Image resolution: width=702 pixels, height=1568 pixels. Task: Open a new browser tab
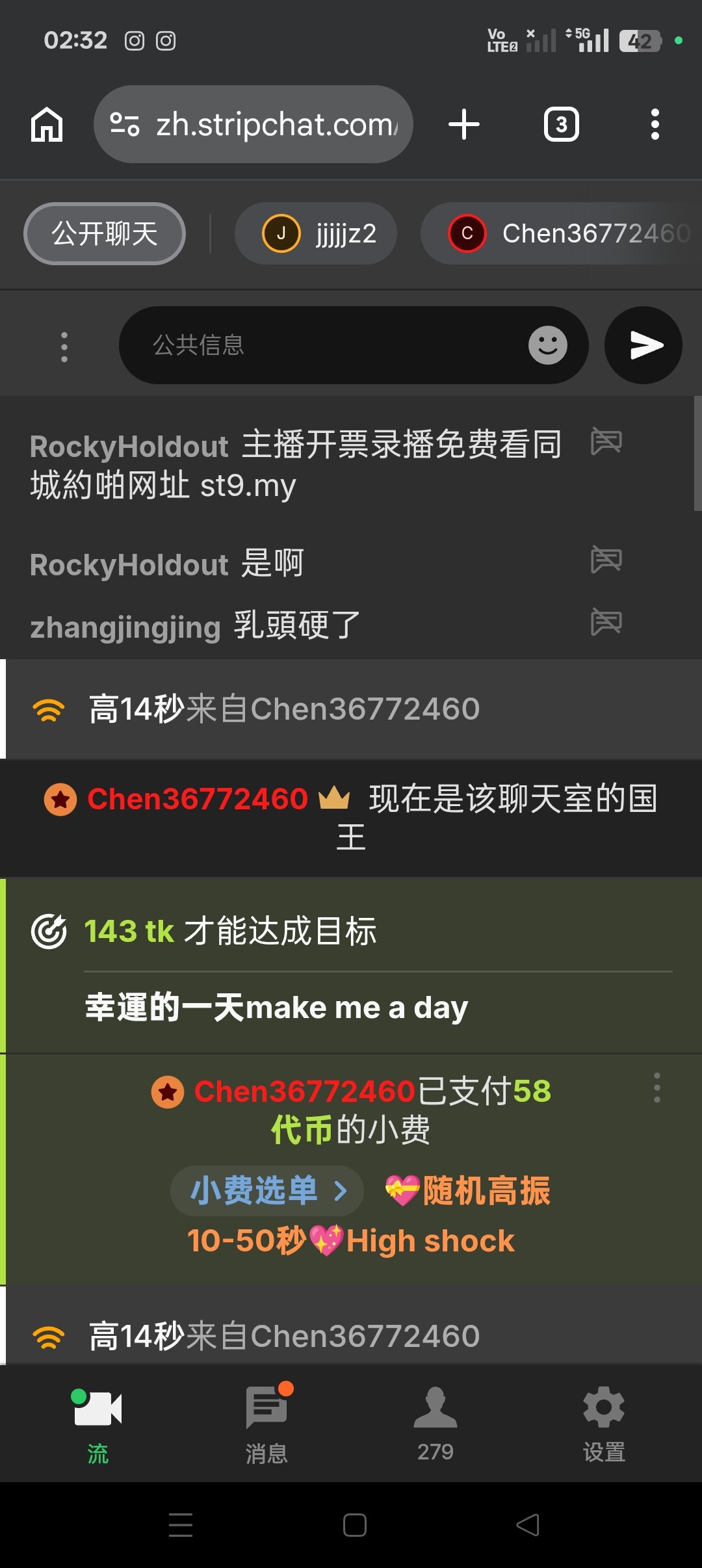(x=464, y=124)
